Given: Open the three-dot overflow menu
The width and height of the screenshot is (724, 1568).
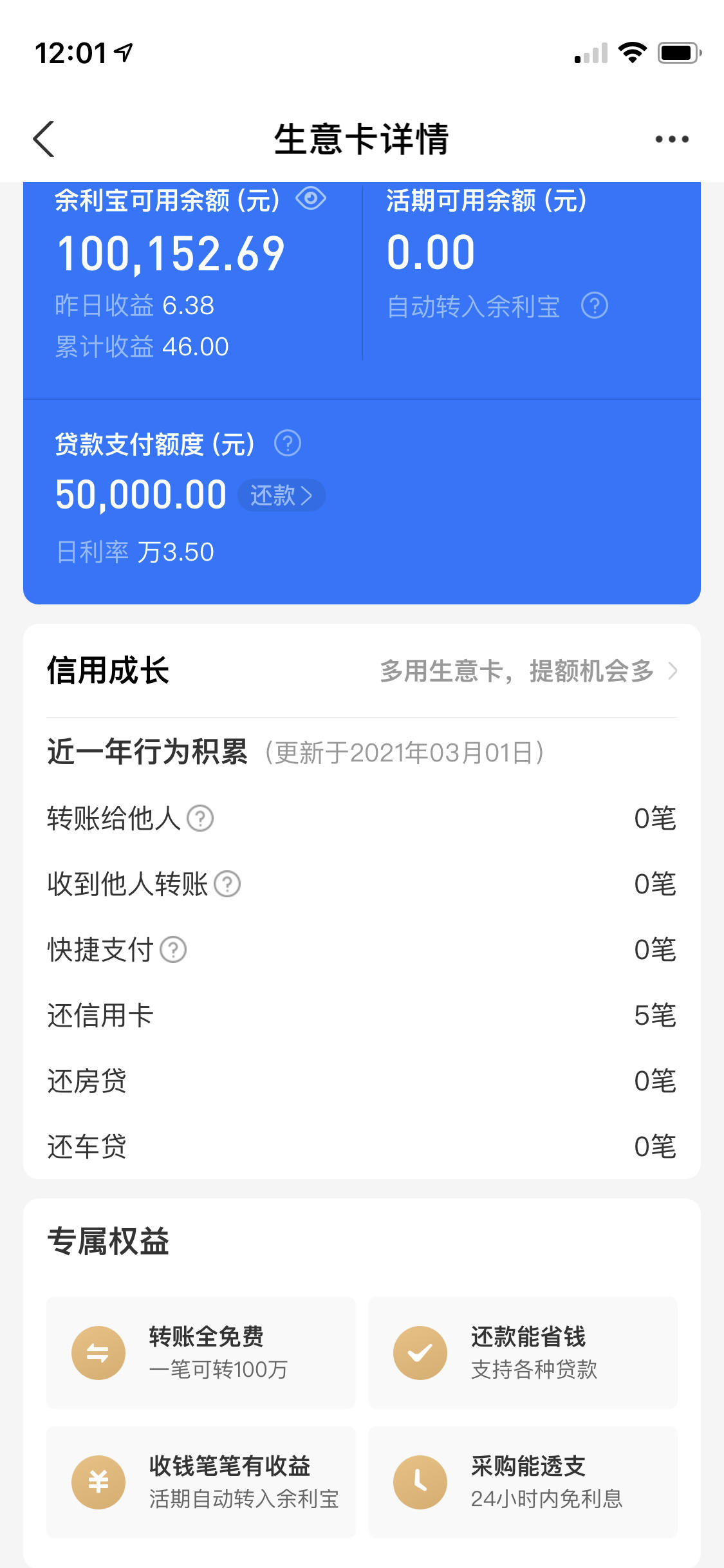Looking at the screenshot, I should 671,139.
